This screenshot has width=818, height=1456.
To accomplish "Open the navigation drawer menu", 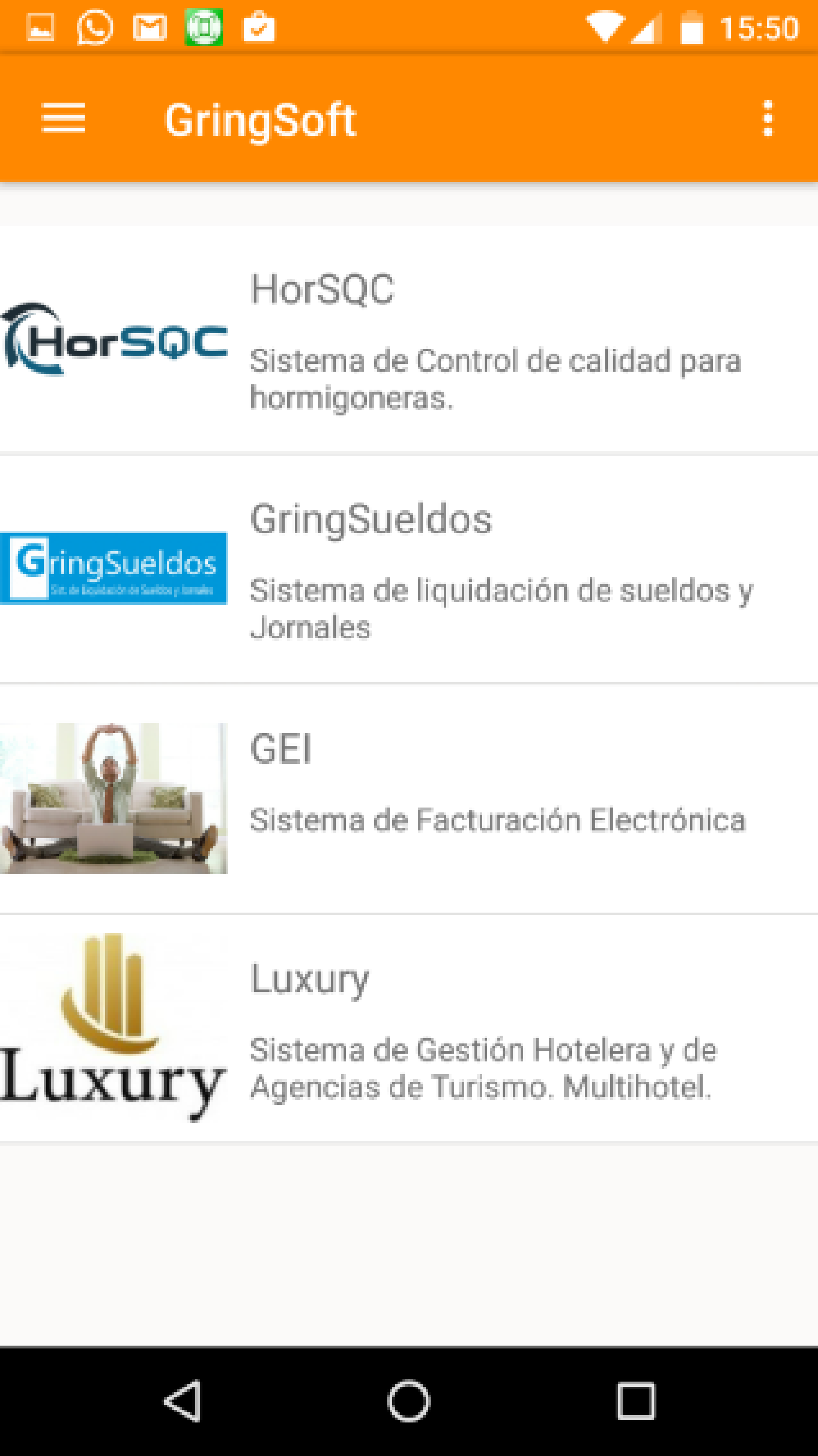I will click(x=63, y=119).
